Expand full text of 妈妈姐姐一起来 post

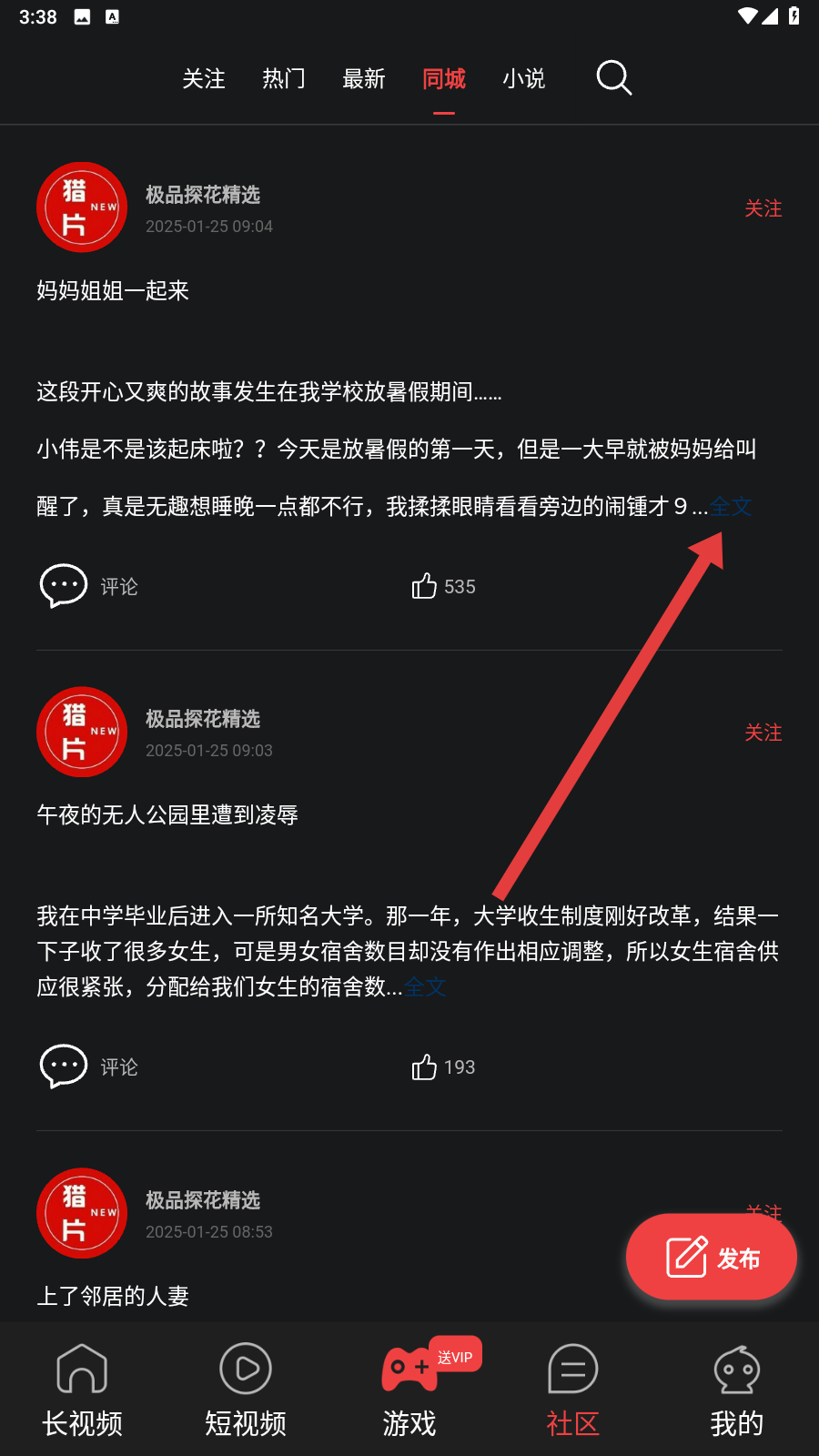point(731,507)
